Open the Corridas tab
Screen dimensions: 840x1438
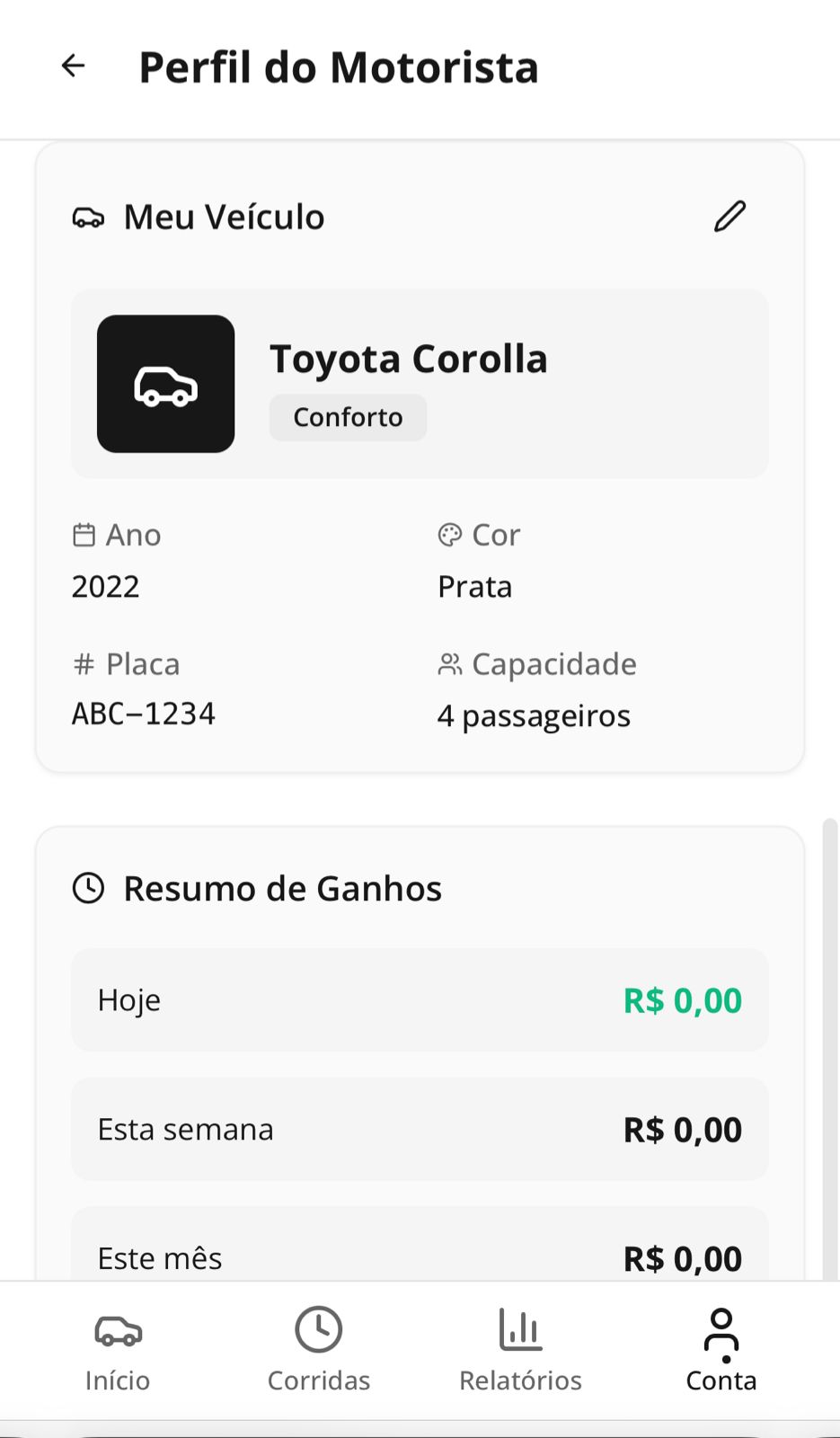(319, 1350)
